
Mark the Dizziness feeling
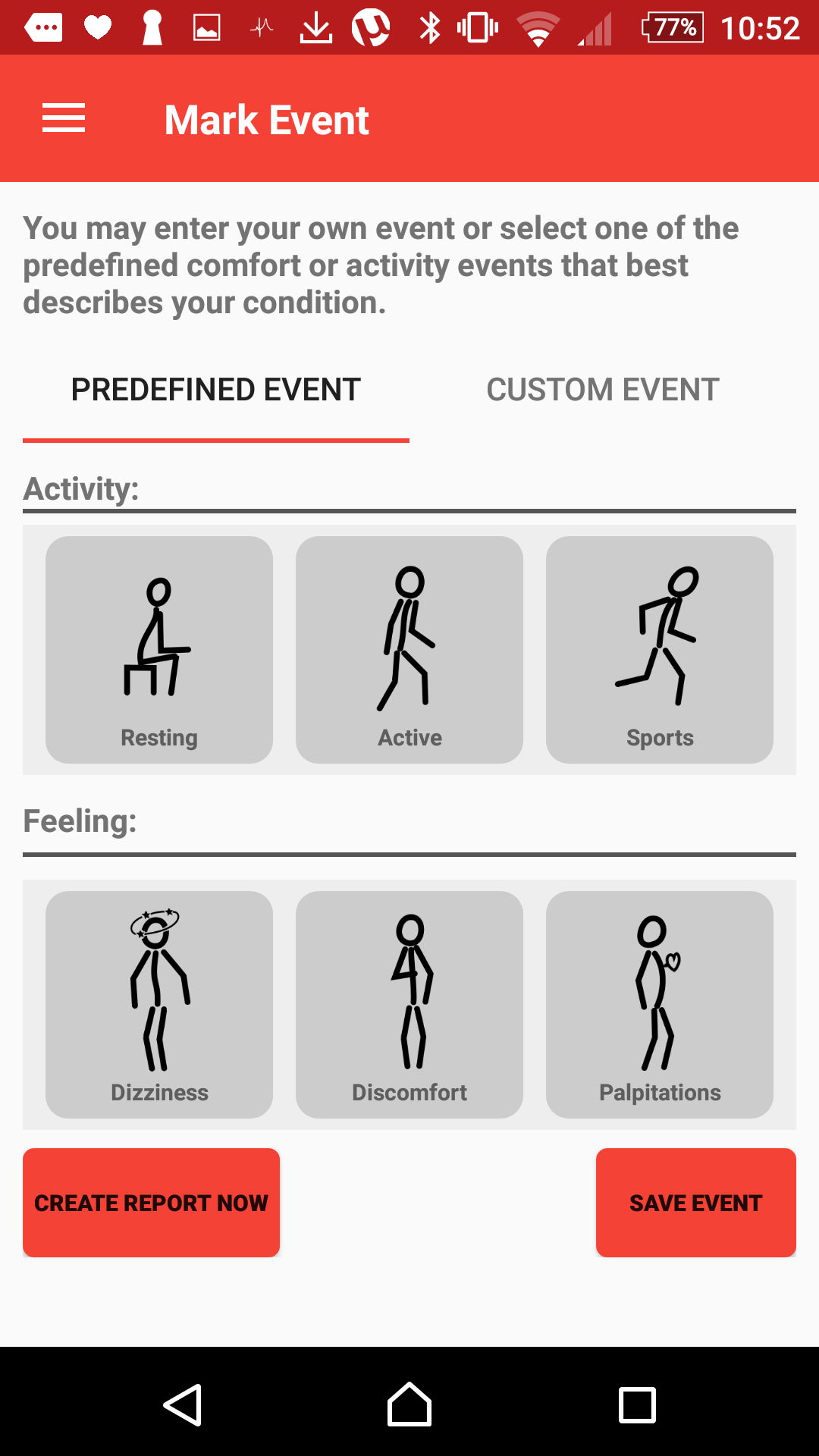(x=159, y=1005)
